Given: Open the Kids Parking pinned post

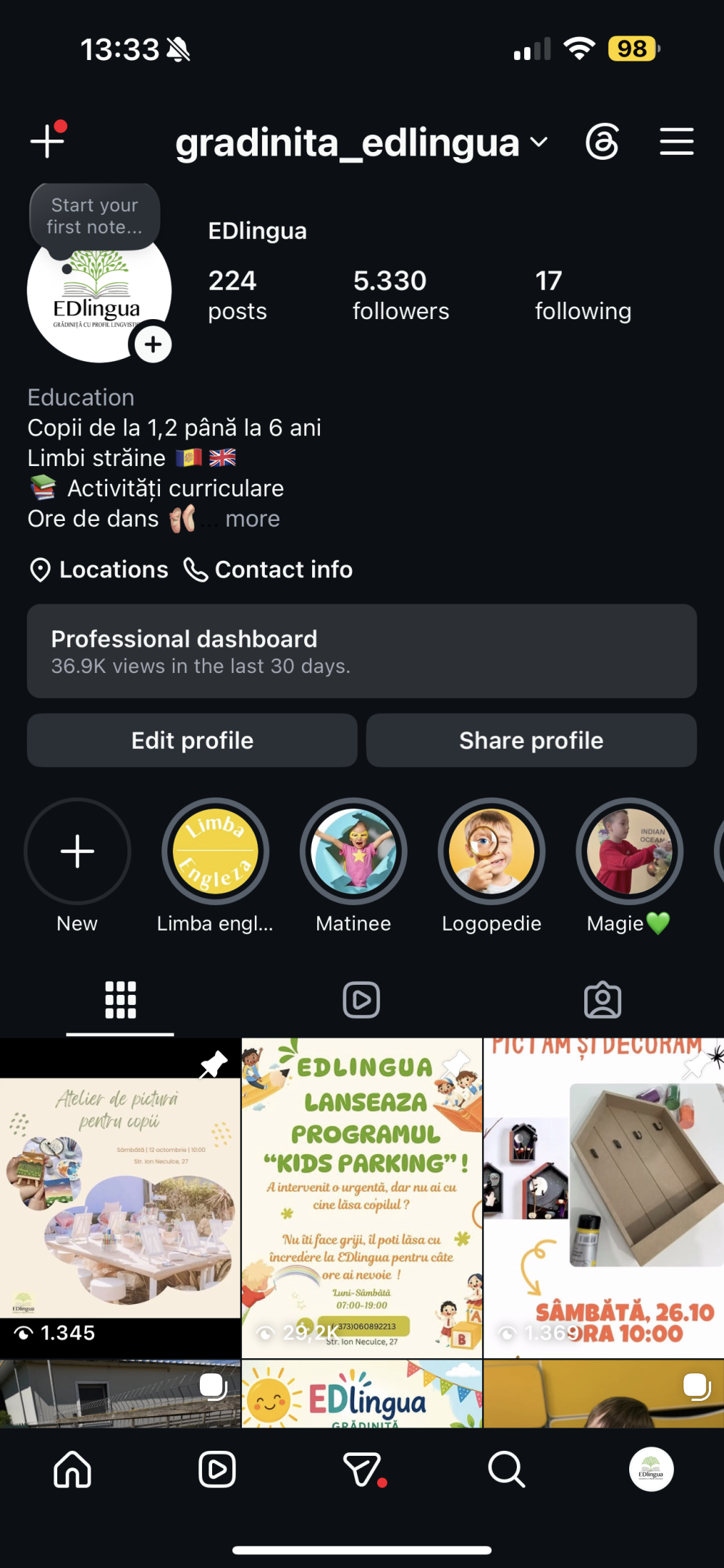Looking at the screenshot, I should coord(362,1198).
